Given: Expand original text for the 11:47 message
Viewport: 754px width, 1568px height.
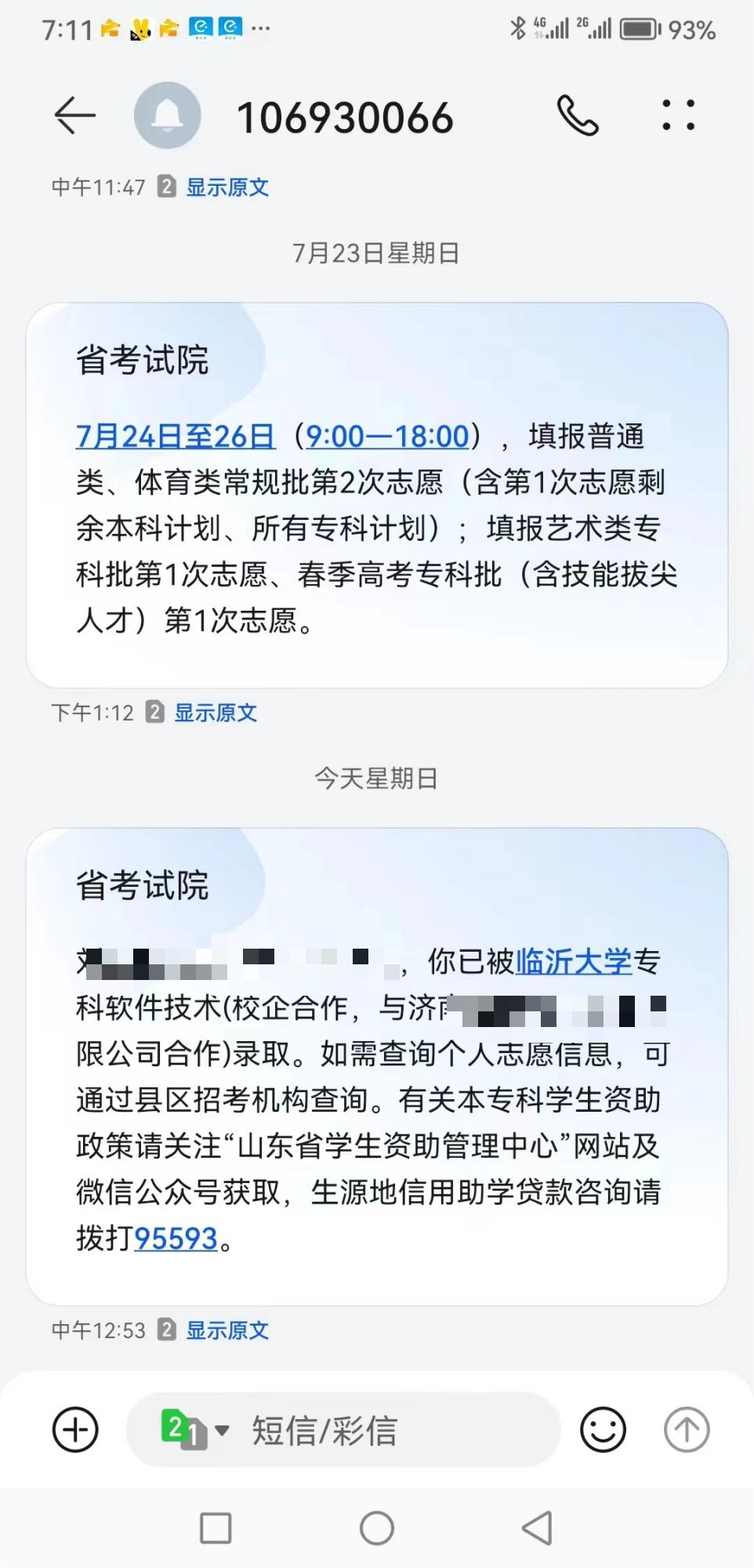Looking at the screenshot, I should tap(226, 187).
